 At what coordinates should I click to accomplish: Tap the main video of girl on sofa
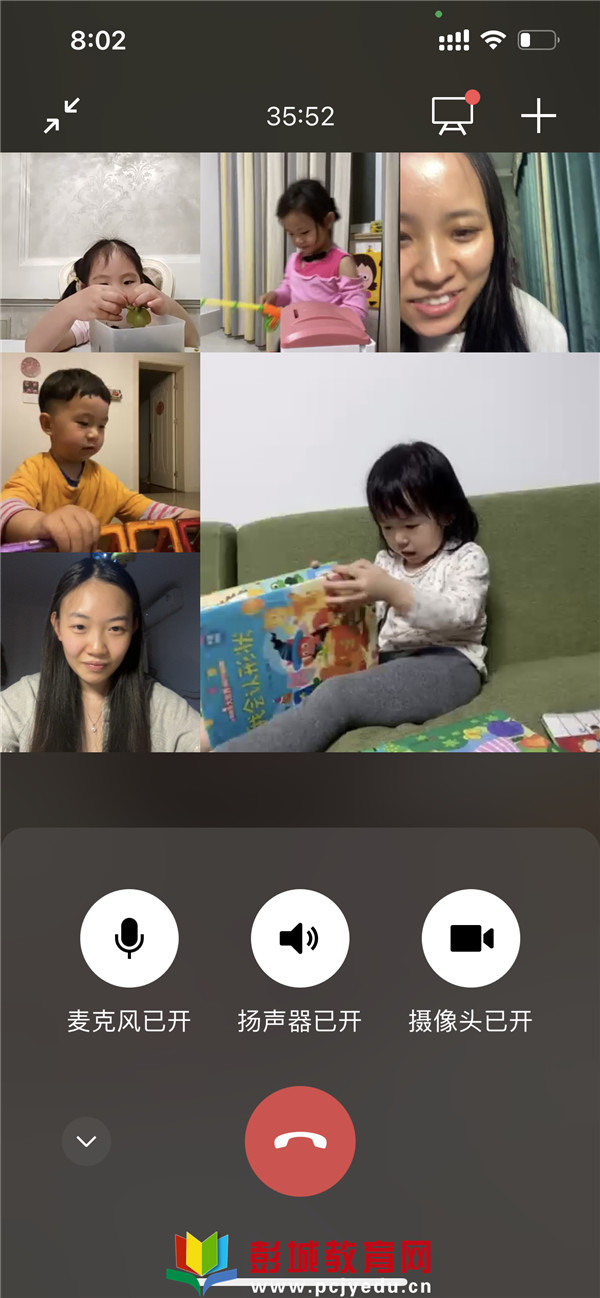[400, 552]
